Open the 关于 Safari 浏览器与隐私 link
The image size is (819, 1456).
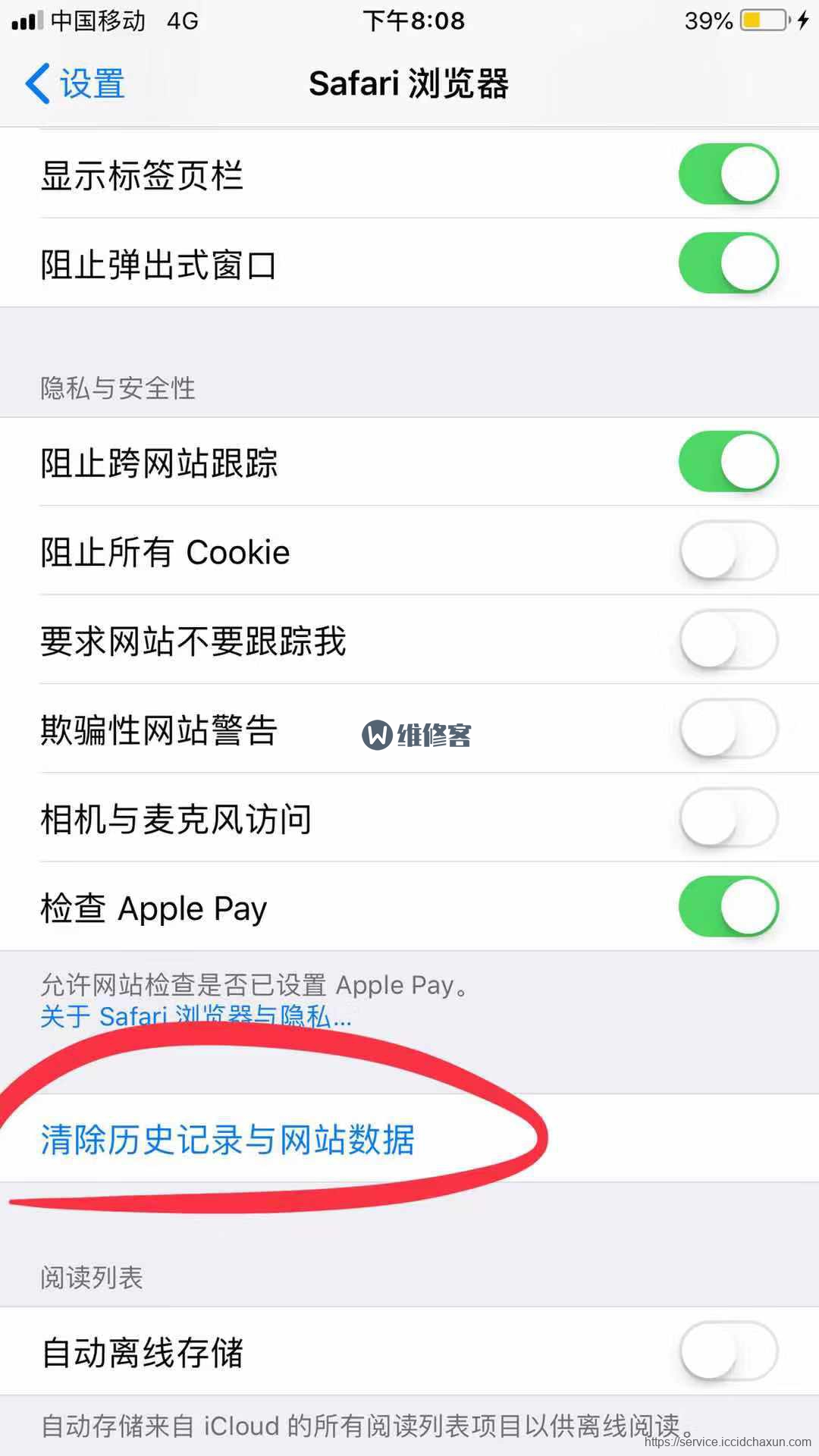[x=196, y=1016]
